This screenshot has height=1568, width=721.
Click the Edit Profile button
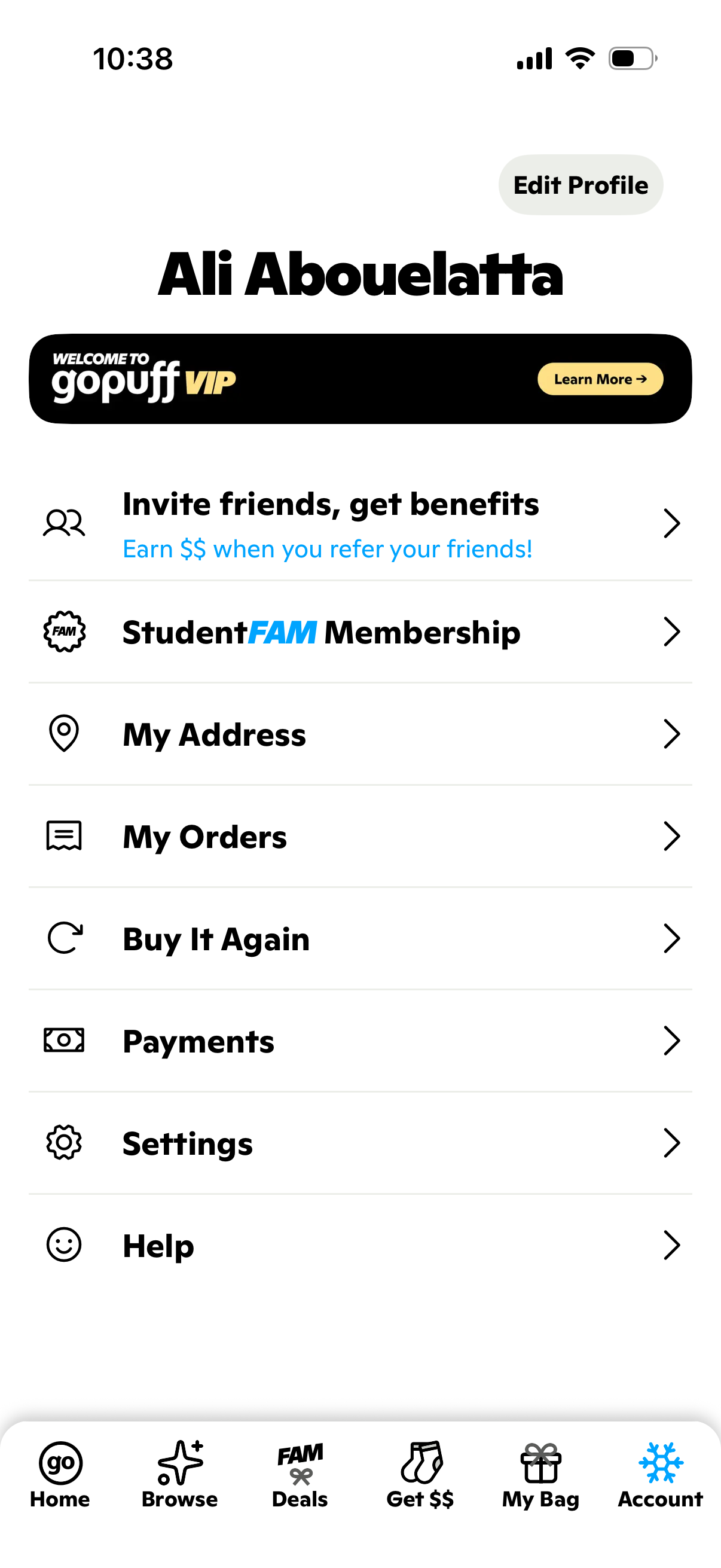point(580,184)
